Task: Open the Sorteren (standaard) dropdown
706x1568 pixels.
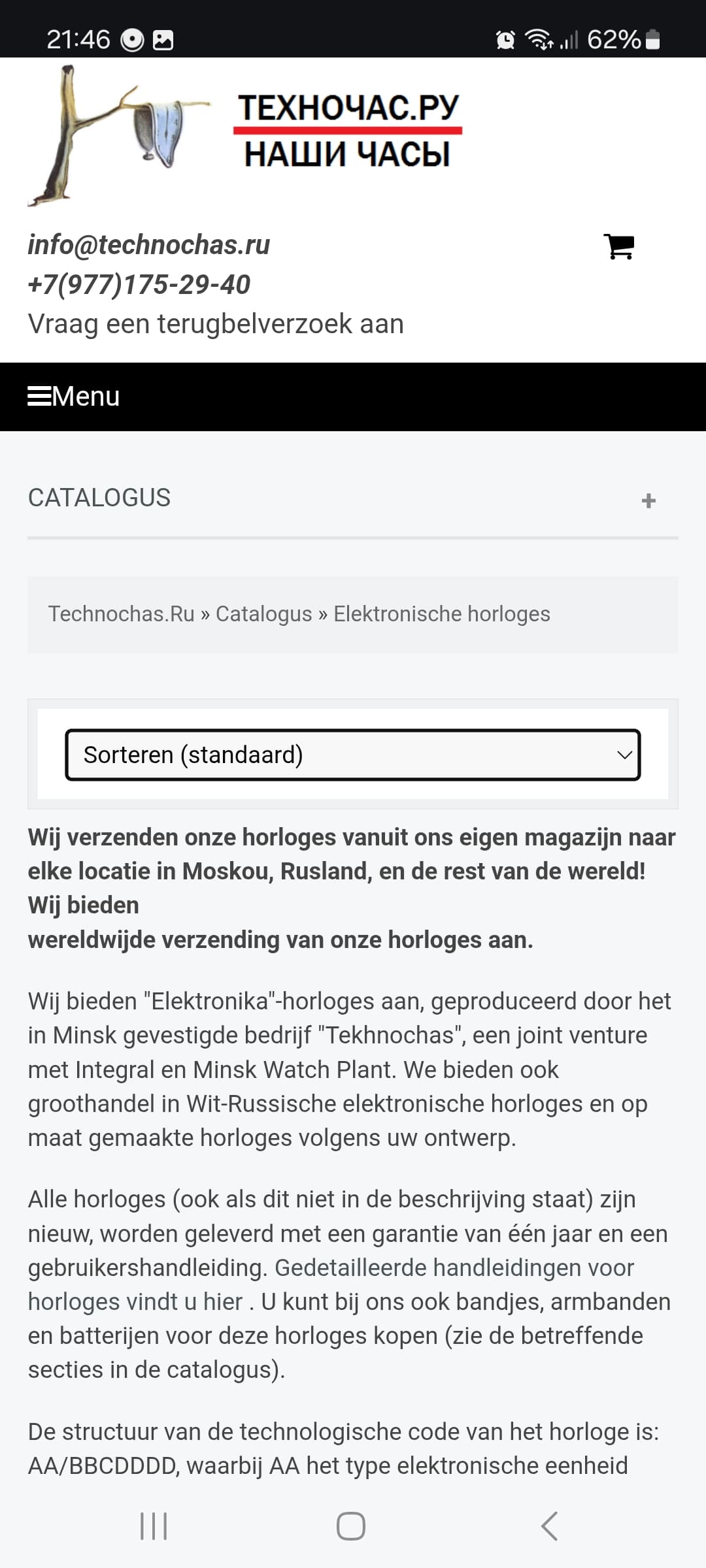Action: click(x=353, y=755)
